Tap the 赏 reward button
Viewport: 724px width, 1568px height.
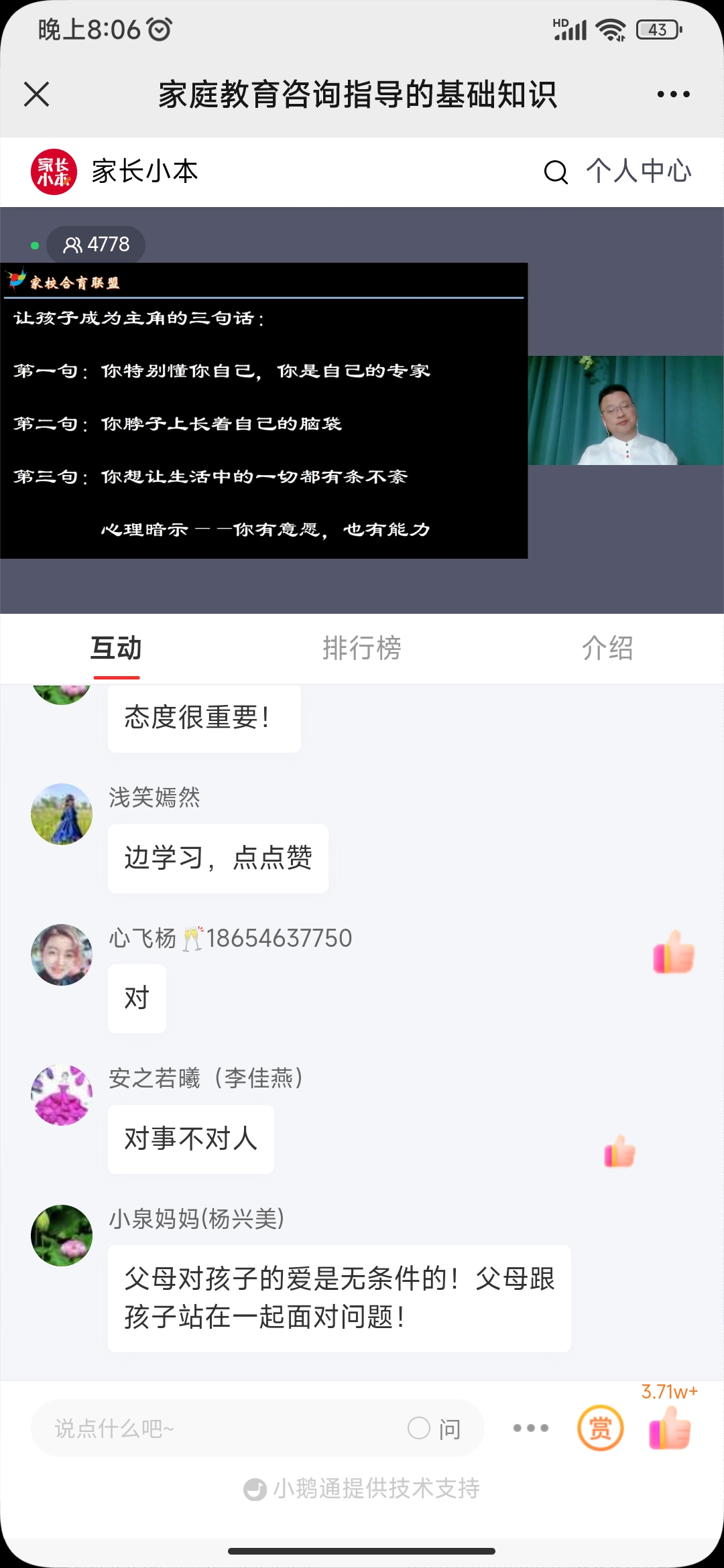click(x=600, y=1428)
